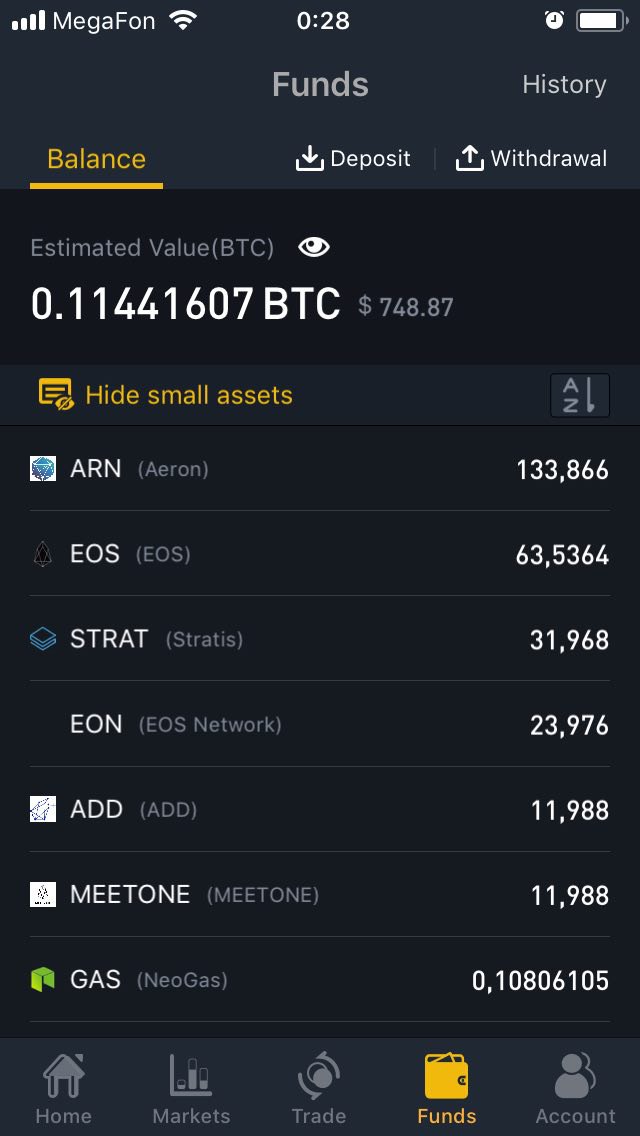Screen dimensions: 640x1136
Task: Open the Deposit screen
Action: click(x=353, y=159)
